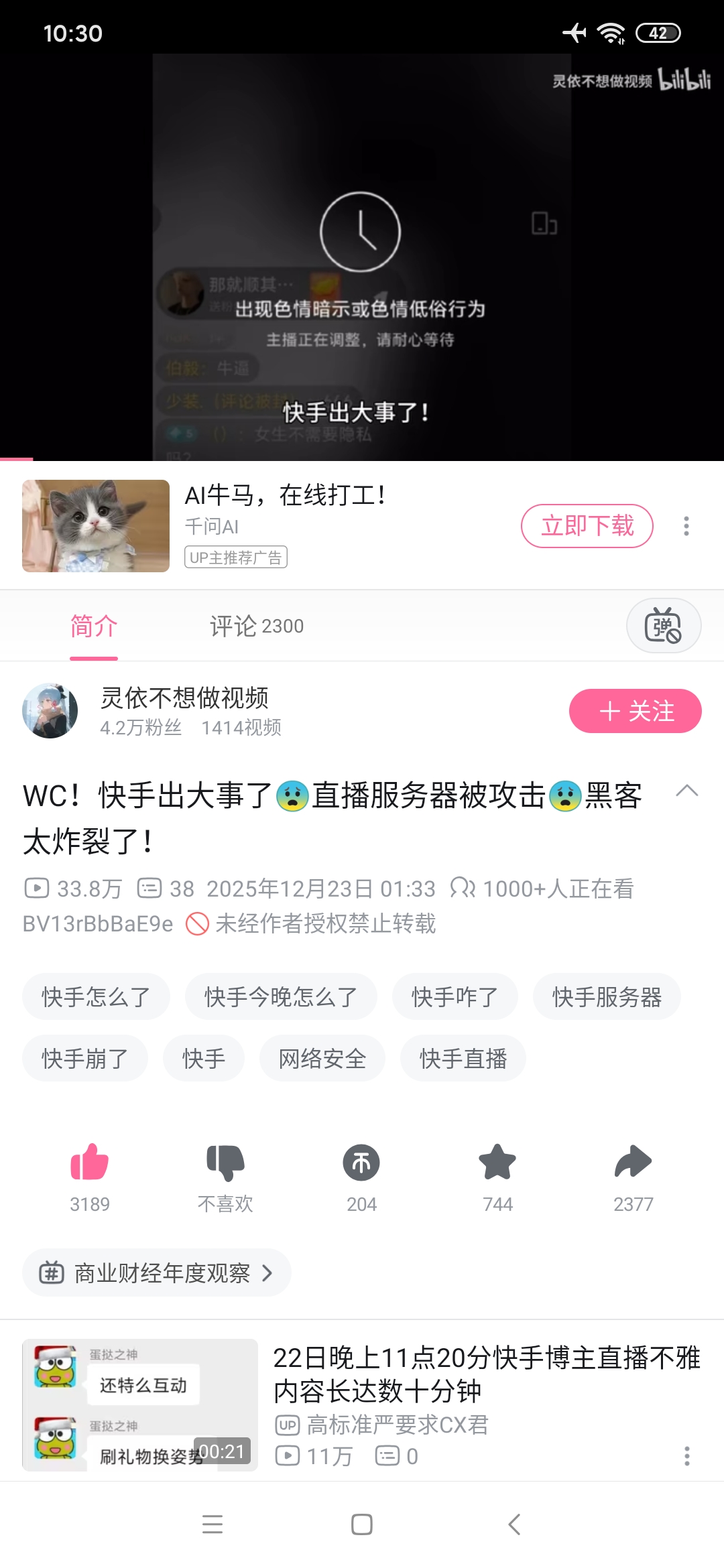Open recommended video 22日晚上11点20分快手博主直播
724x1568 pixels.
point(486,1374)
